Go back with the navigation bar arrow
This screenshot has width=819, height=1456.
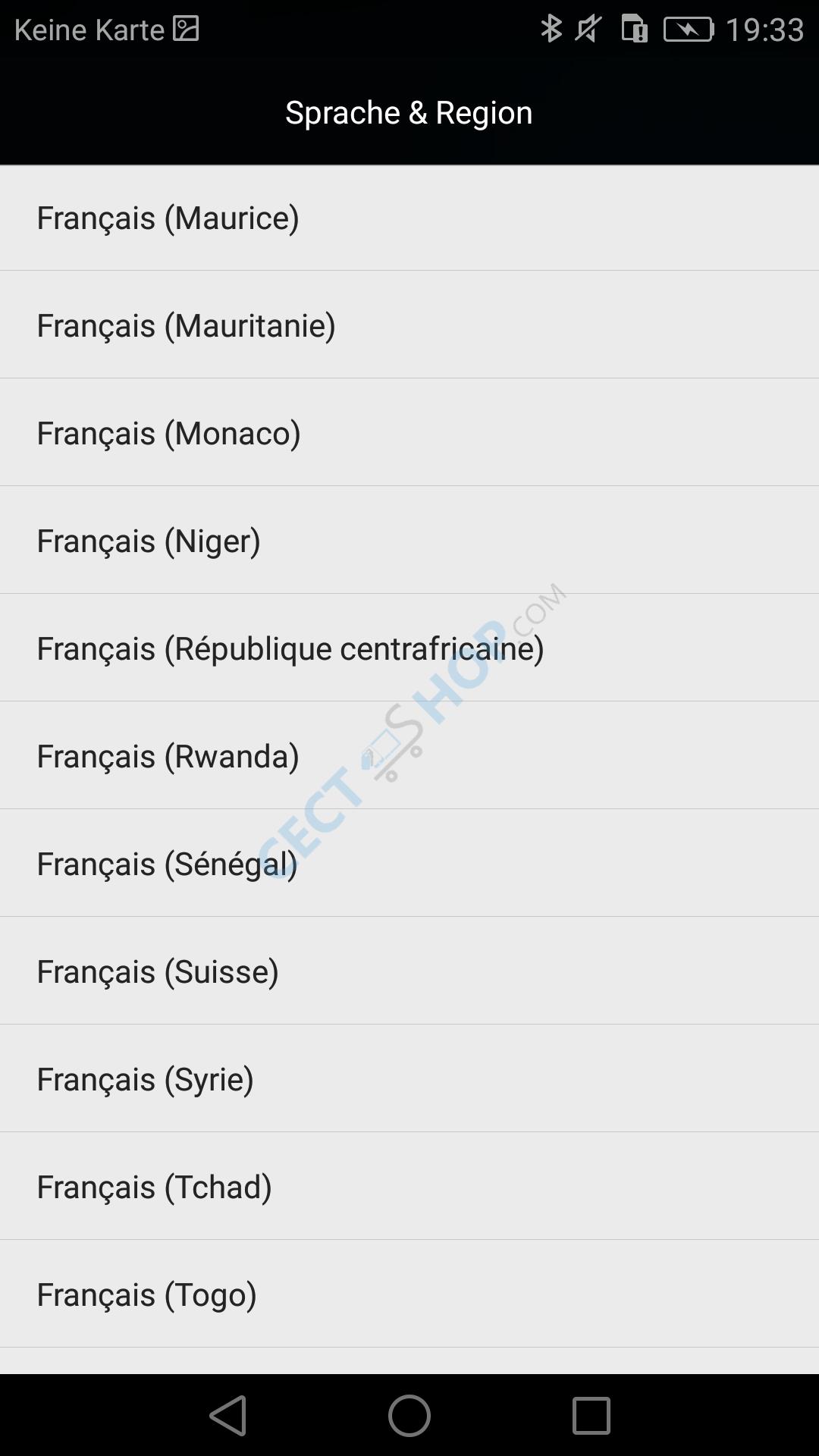click(228, 1415)
